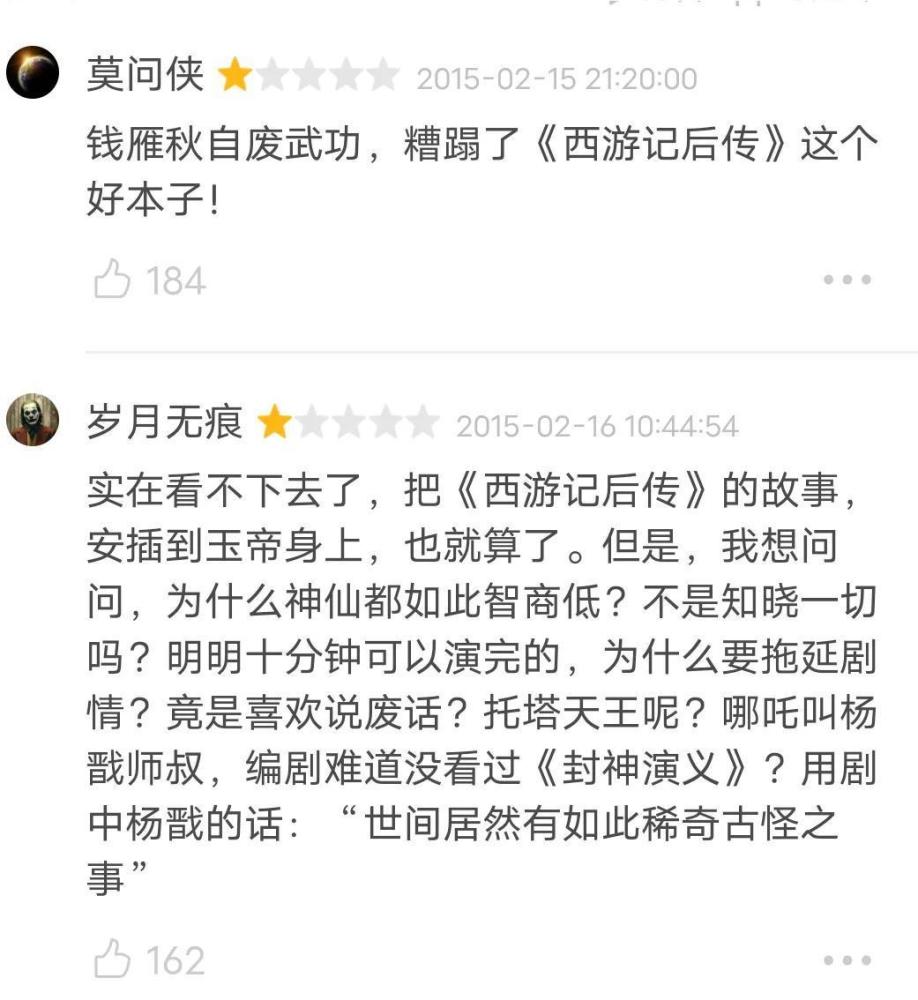Open overflow menu on 莫问侠's review
The height and width of the screenshot is (1000, 918).
(x=847, y=280)
